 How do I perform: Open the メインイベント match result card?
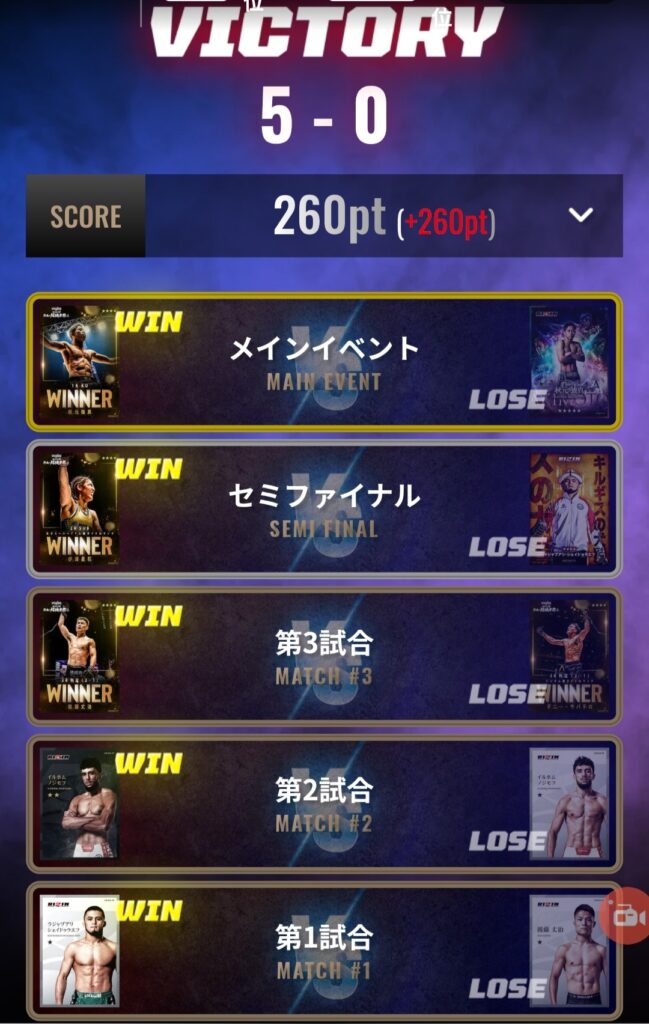coord(324,361)
